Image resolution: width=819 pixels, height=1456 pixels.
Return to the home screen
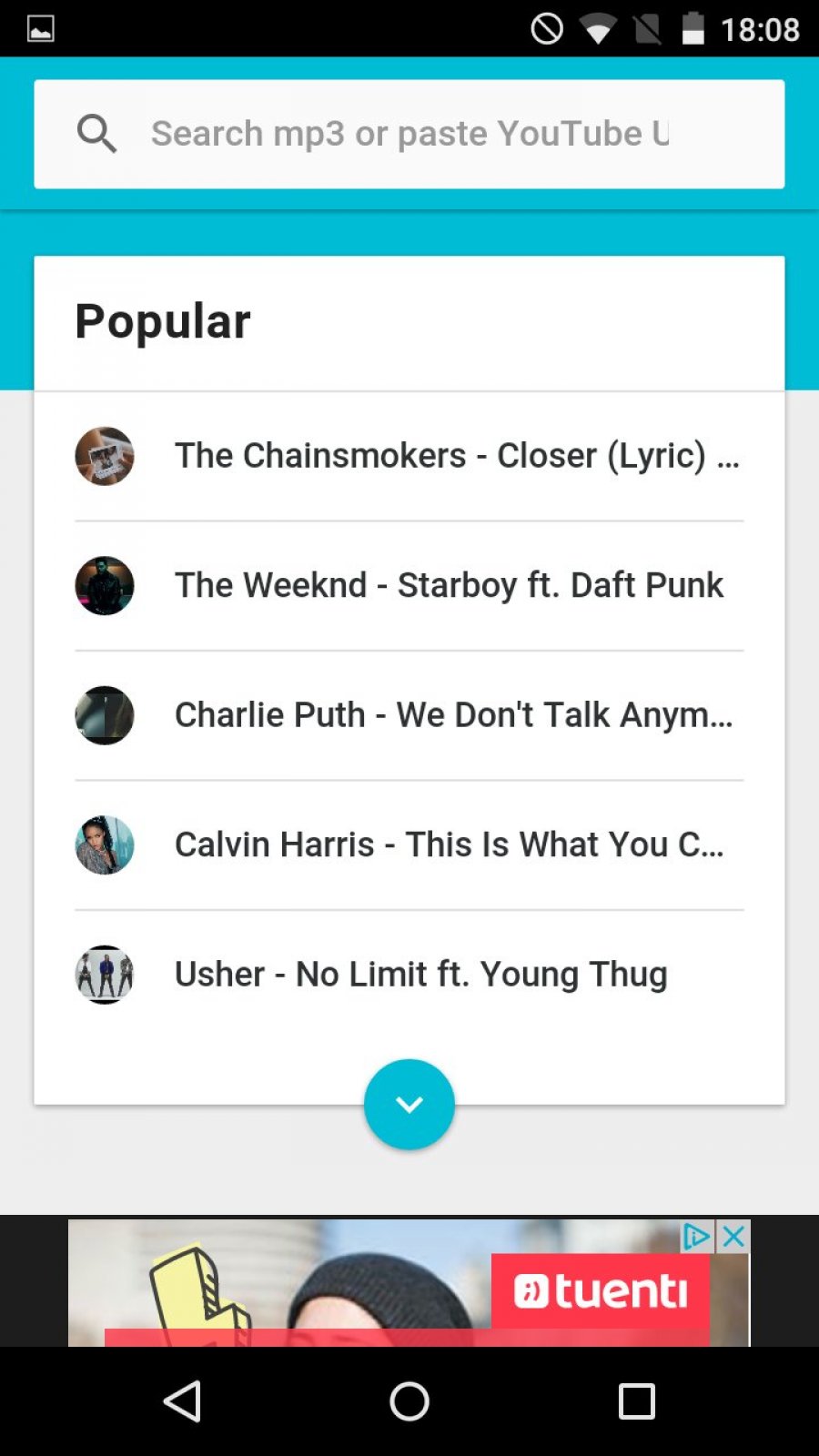tap(409, 1401)
